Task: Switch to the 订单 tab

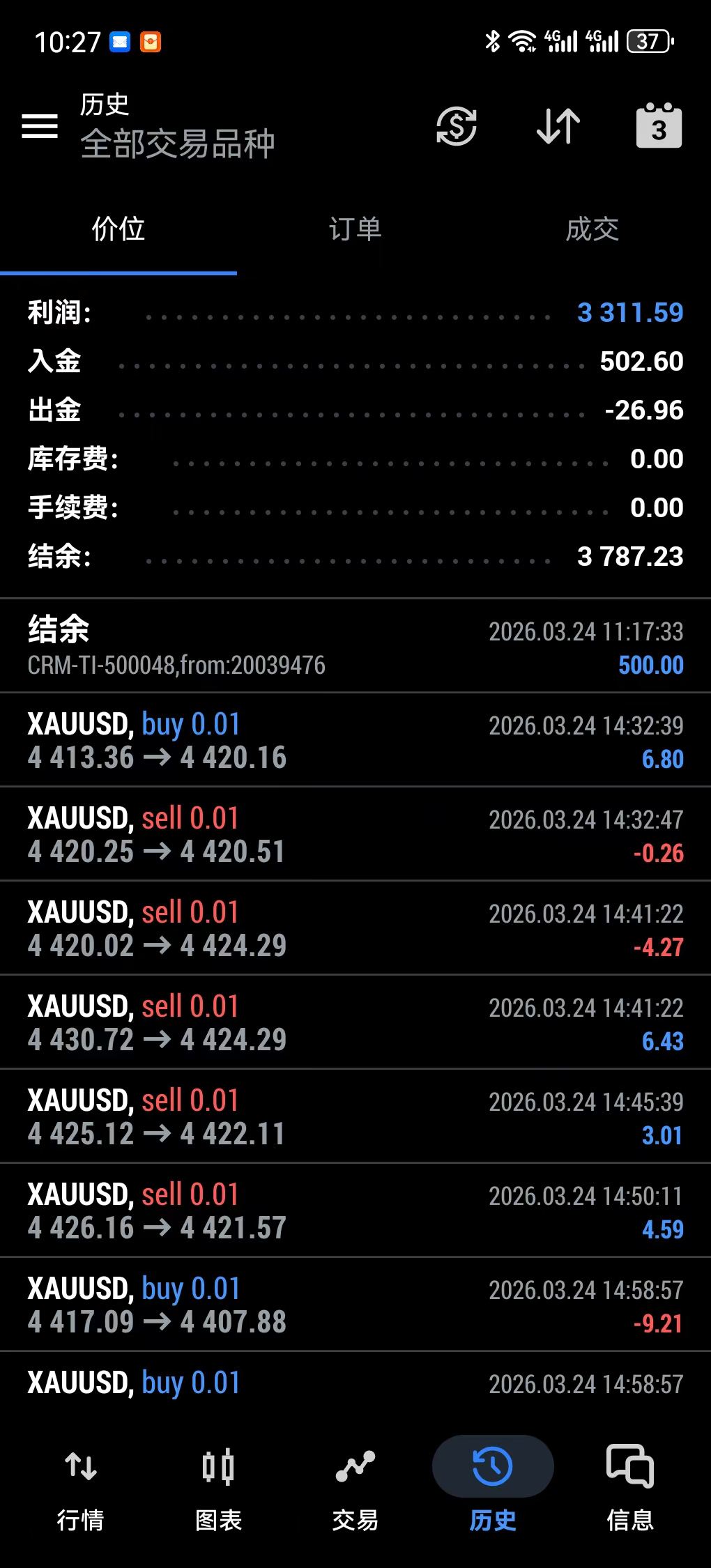Action: point(355,229)
